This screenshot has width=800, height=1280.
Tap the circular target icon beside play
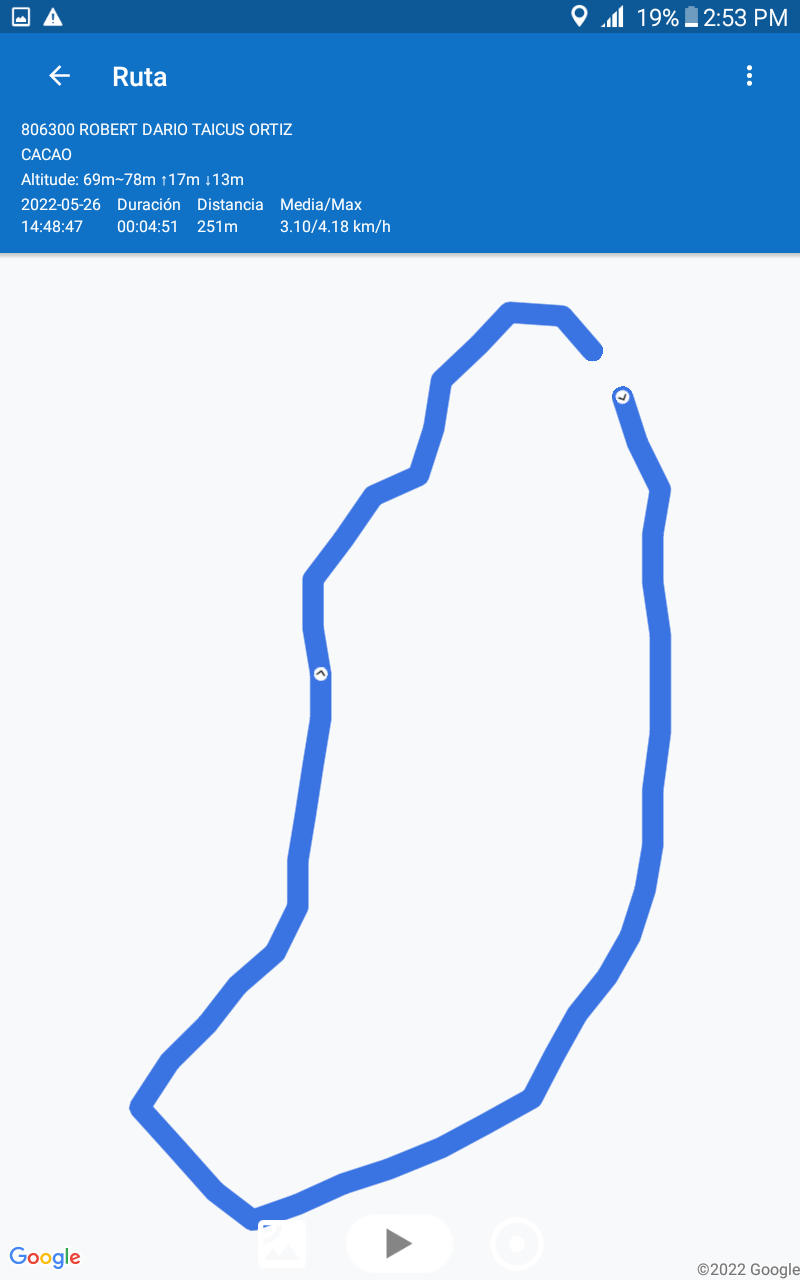coord(517,1244)
